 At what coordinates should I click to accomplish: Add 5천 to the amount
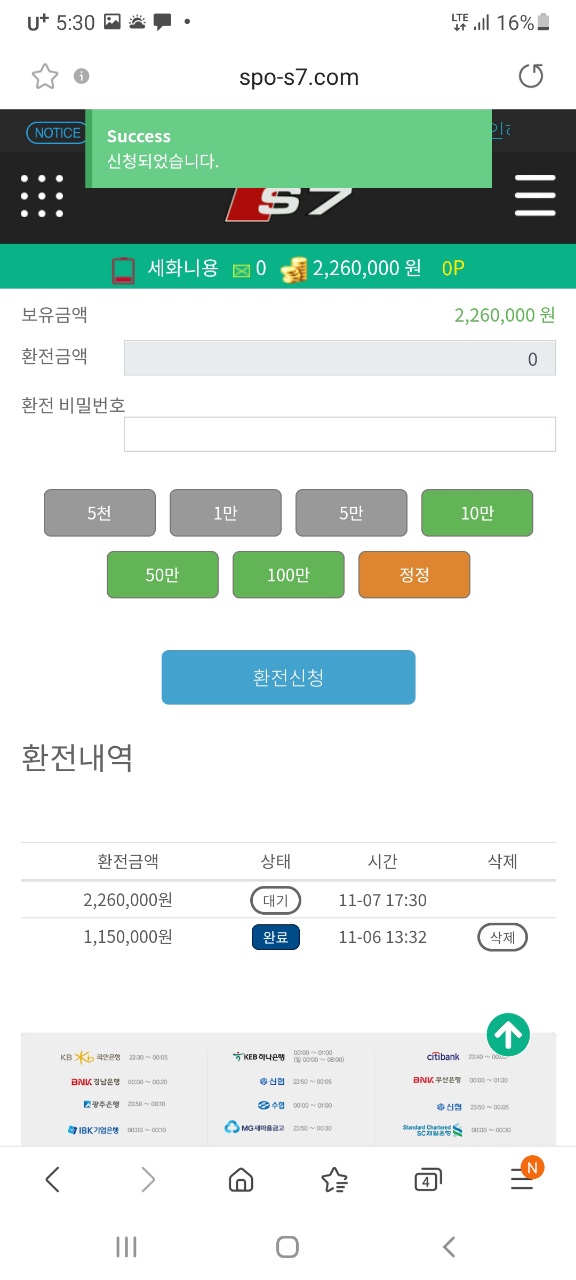coord(100,513)
